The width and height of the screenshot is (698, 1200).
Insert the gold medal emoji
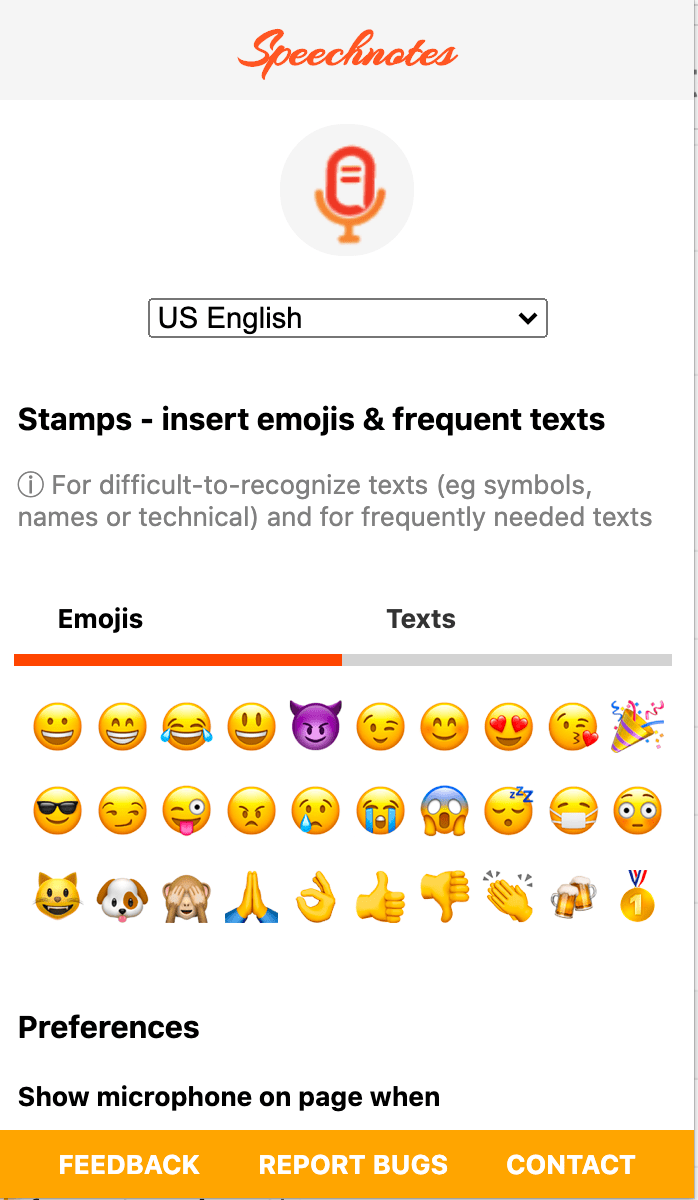click(637, 895)
